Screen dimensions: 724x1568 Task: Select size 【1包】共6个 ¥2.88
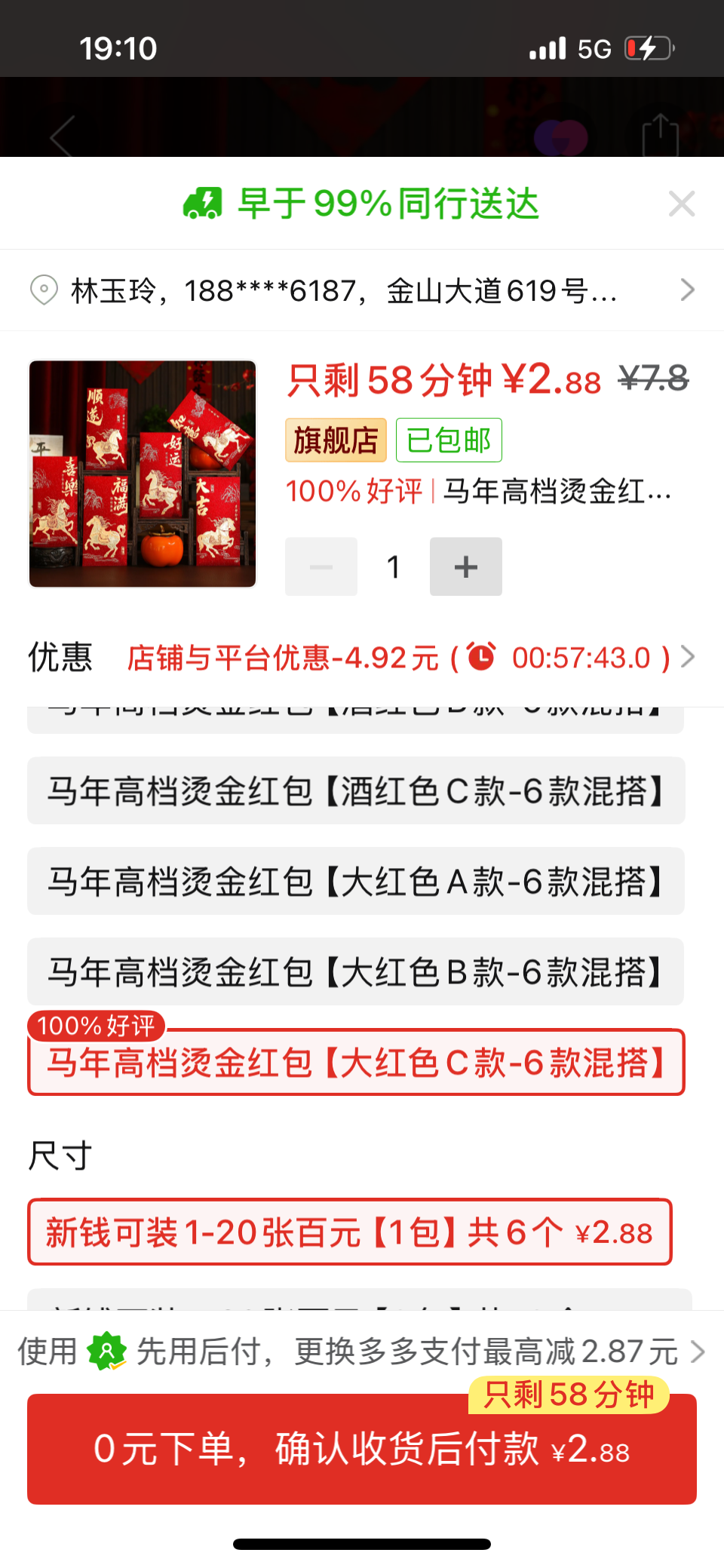pyautogui.click(x=350, y=1232)
